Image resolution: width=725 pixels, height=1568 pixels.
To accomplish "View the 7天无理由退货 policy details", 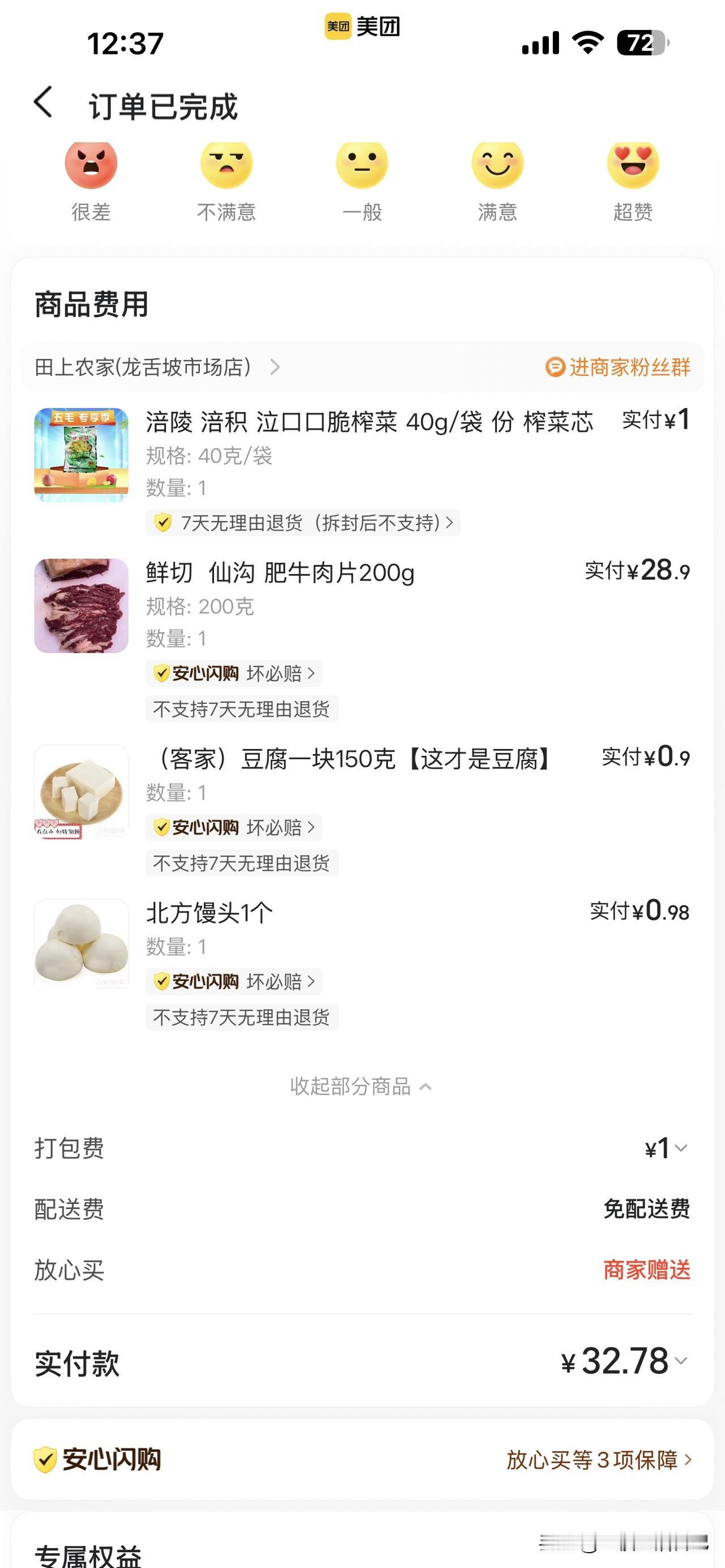I will coord(302,523).
